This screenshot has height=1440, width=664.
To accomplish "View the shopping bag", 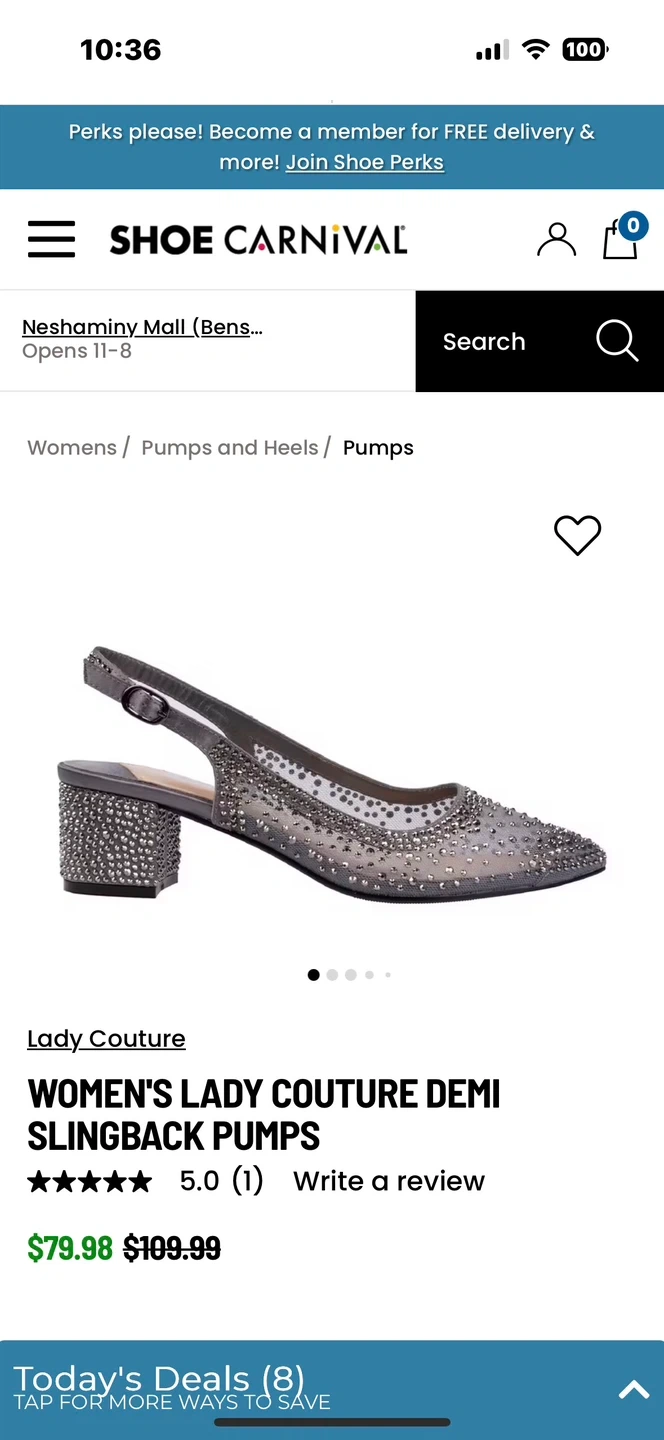I will coord(621,240).
